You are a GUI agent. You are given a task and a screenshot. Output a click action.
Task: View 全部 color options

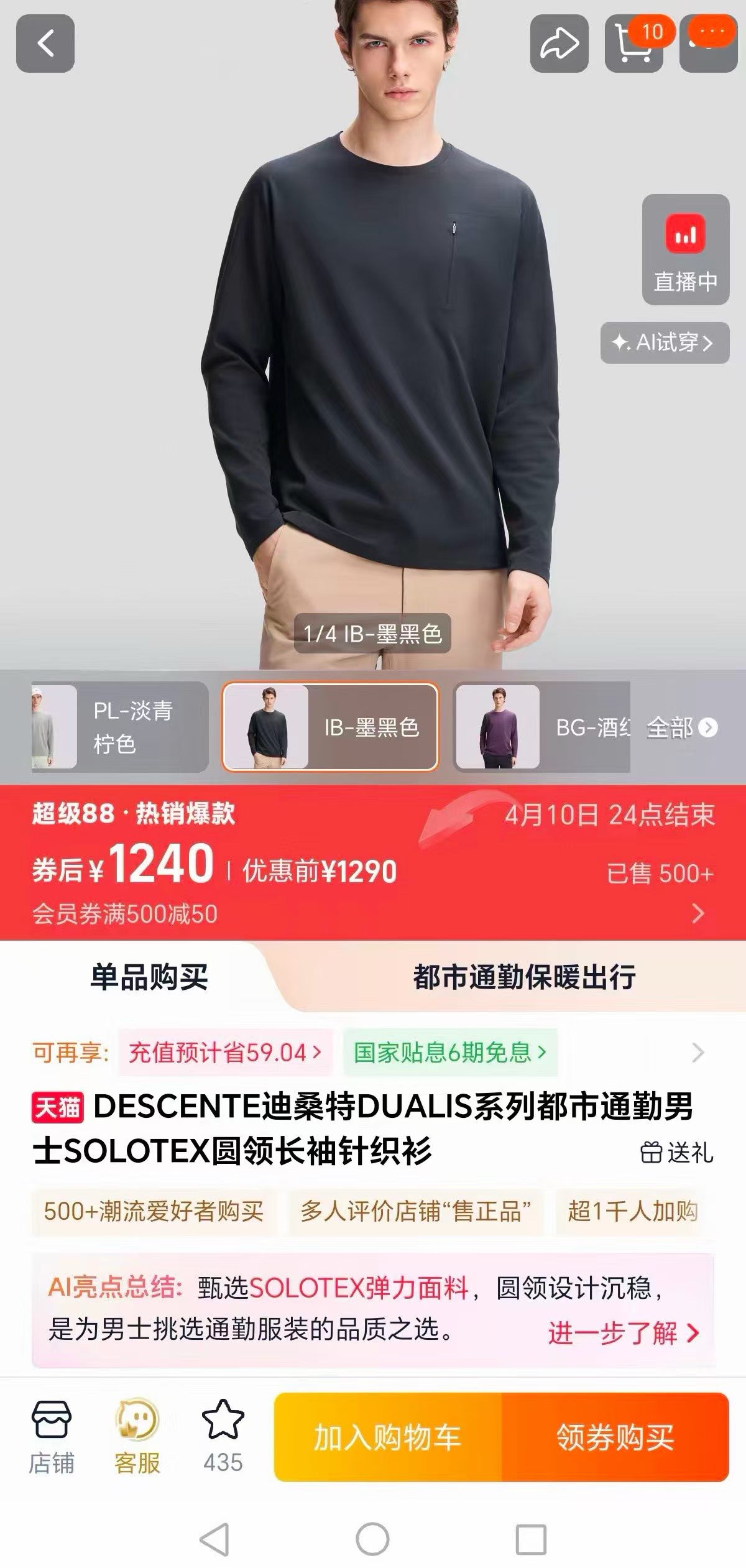[681, 727]
